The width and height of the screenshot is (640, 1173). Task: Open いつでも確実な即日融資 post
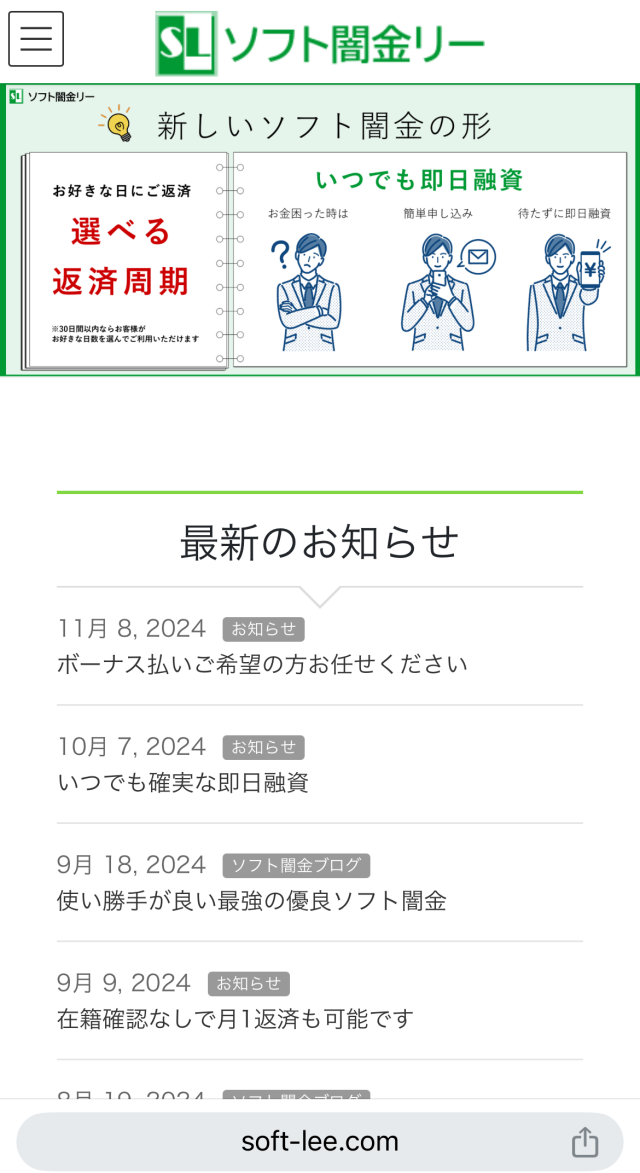[x=183, y=782]
